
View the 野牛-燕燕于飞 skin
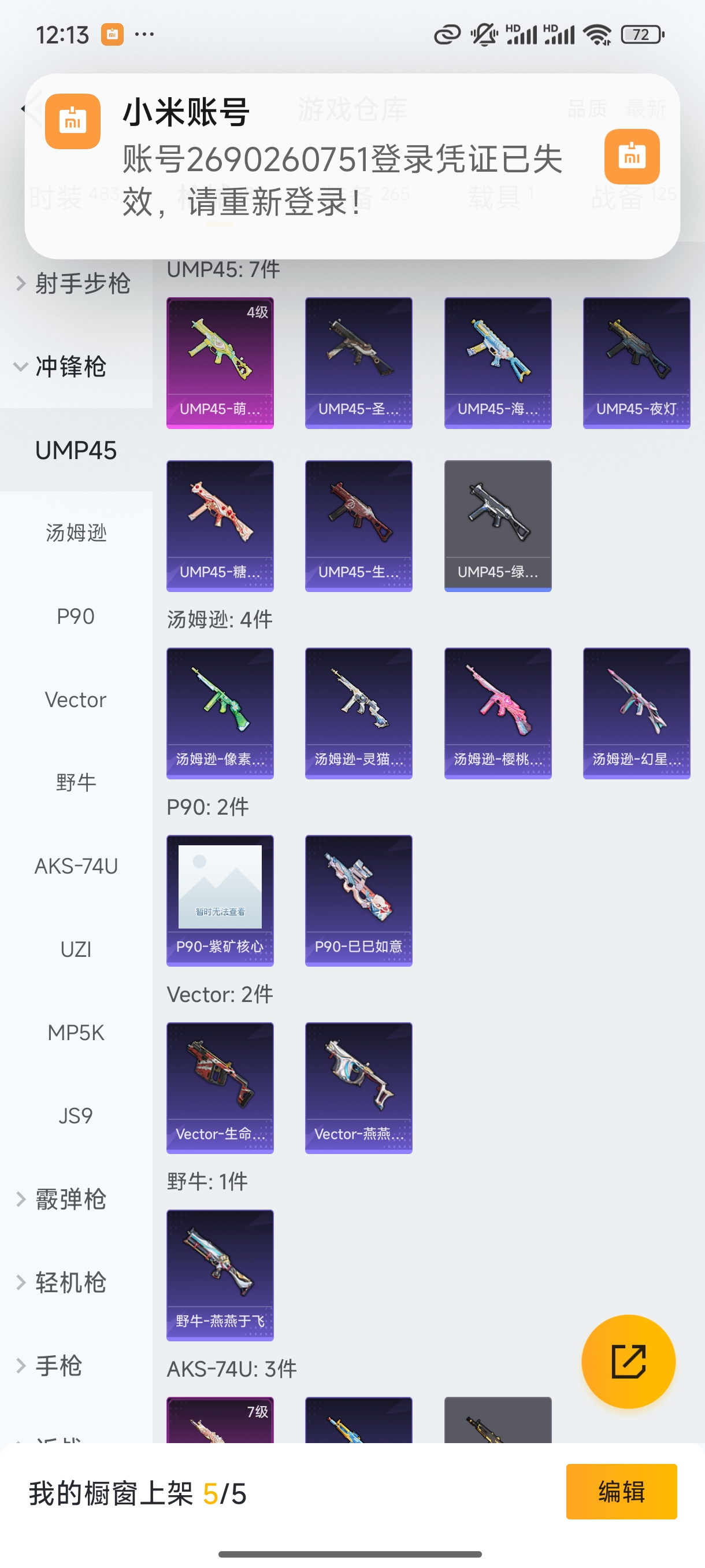(220, 1275)
